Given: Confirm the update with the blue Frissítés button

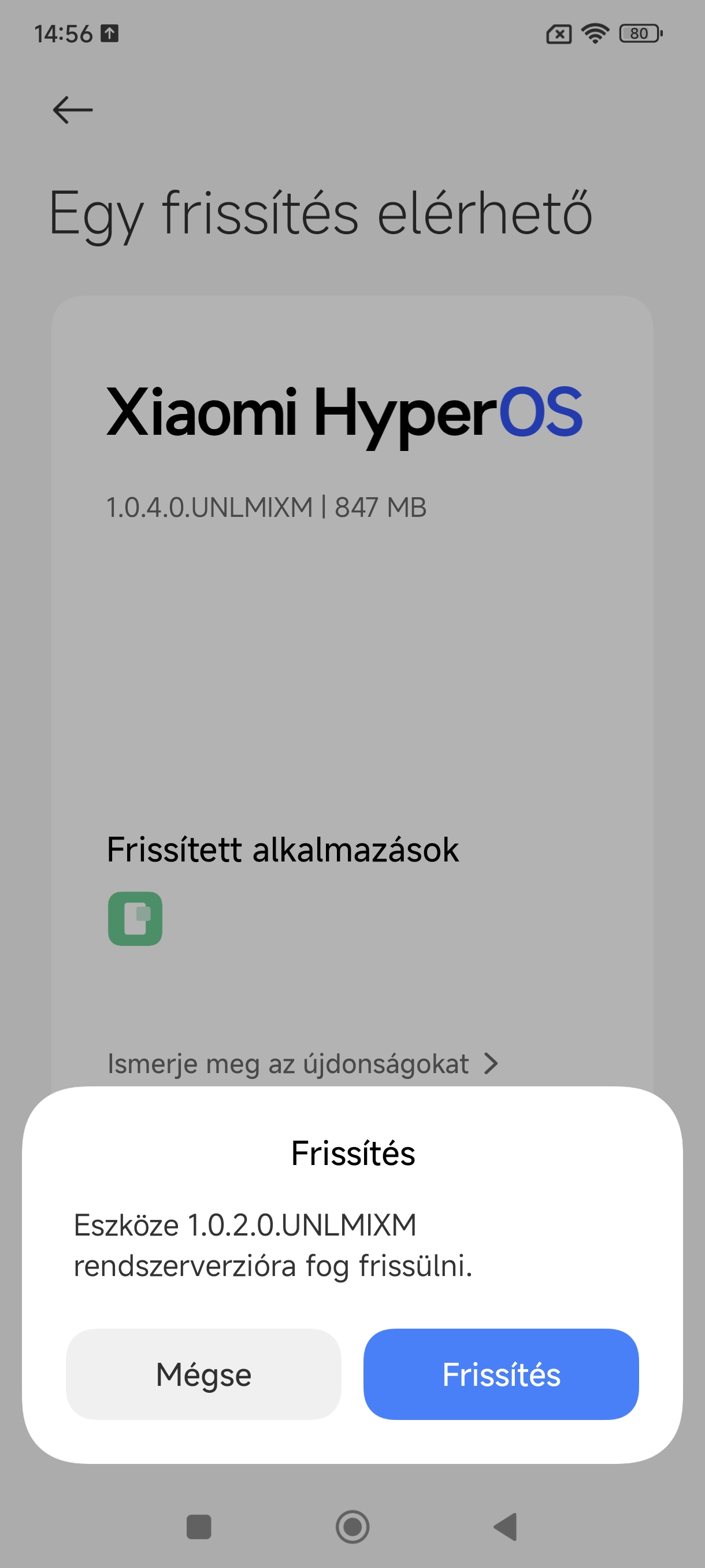Looking at the screenshot, I should 500,1374.
